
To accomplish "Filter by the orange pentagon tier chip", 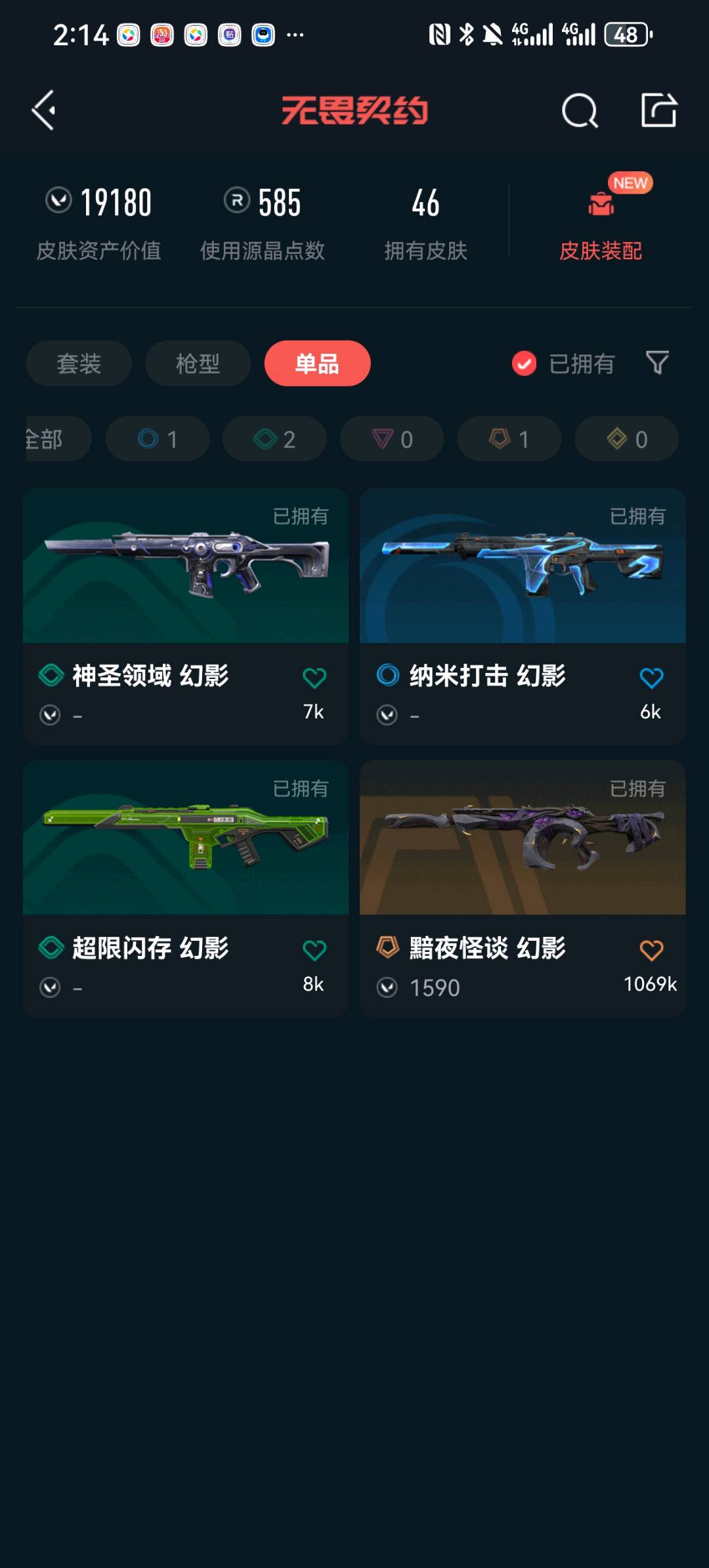I will pos(509,439).
